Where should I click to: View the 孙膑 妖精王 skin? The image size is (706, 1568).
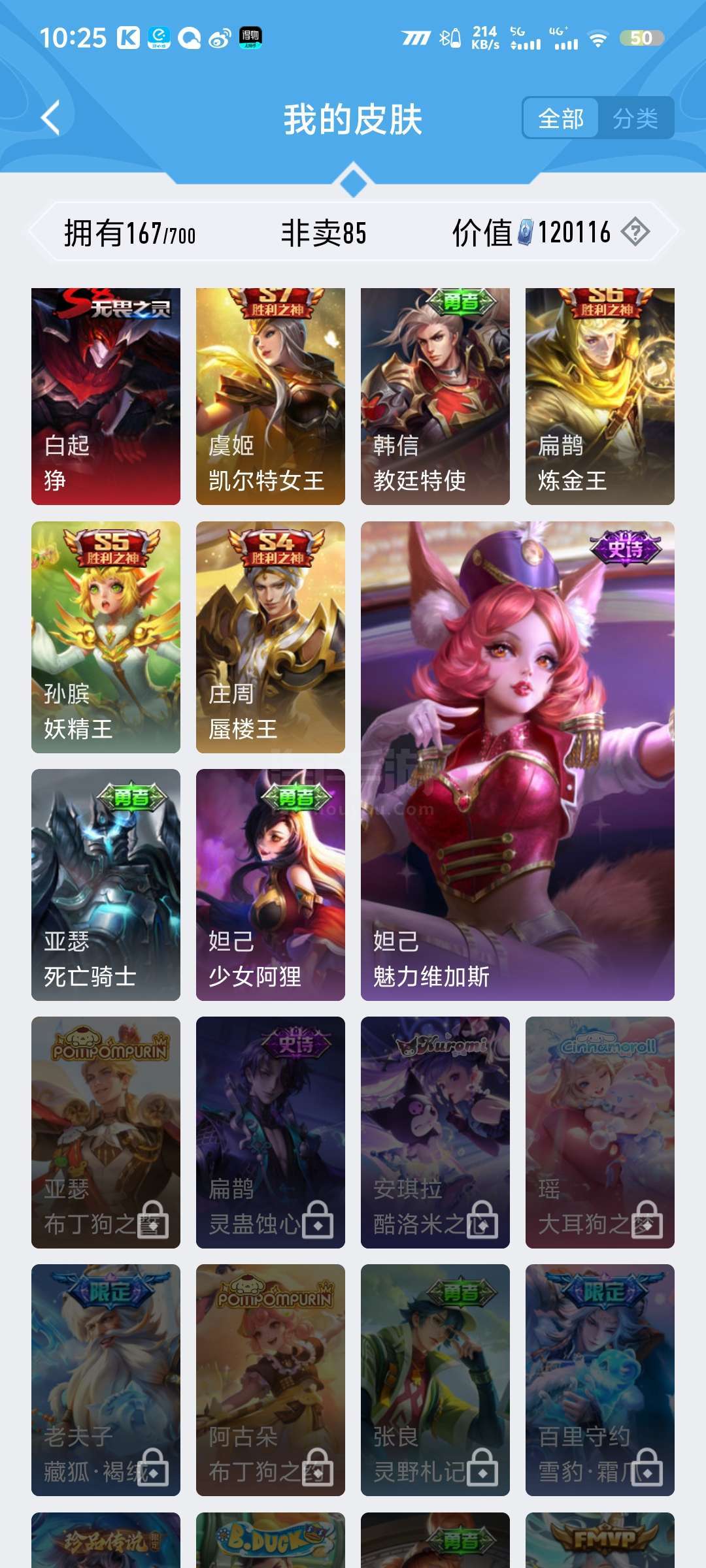click(x=106, y=637)
